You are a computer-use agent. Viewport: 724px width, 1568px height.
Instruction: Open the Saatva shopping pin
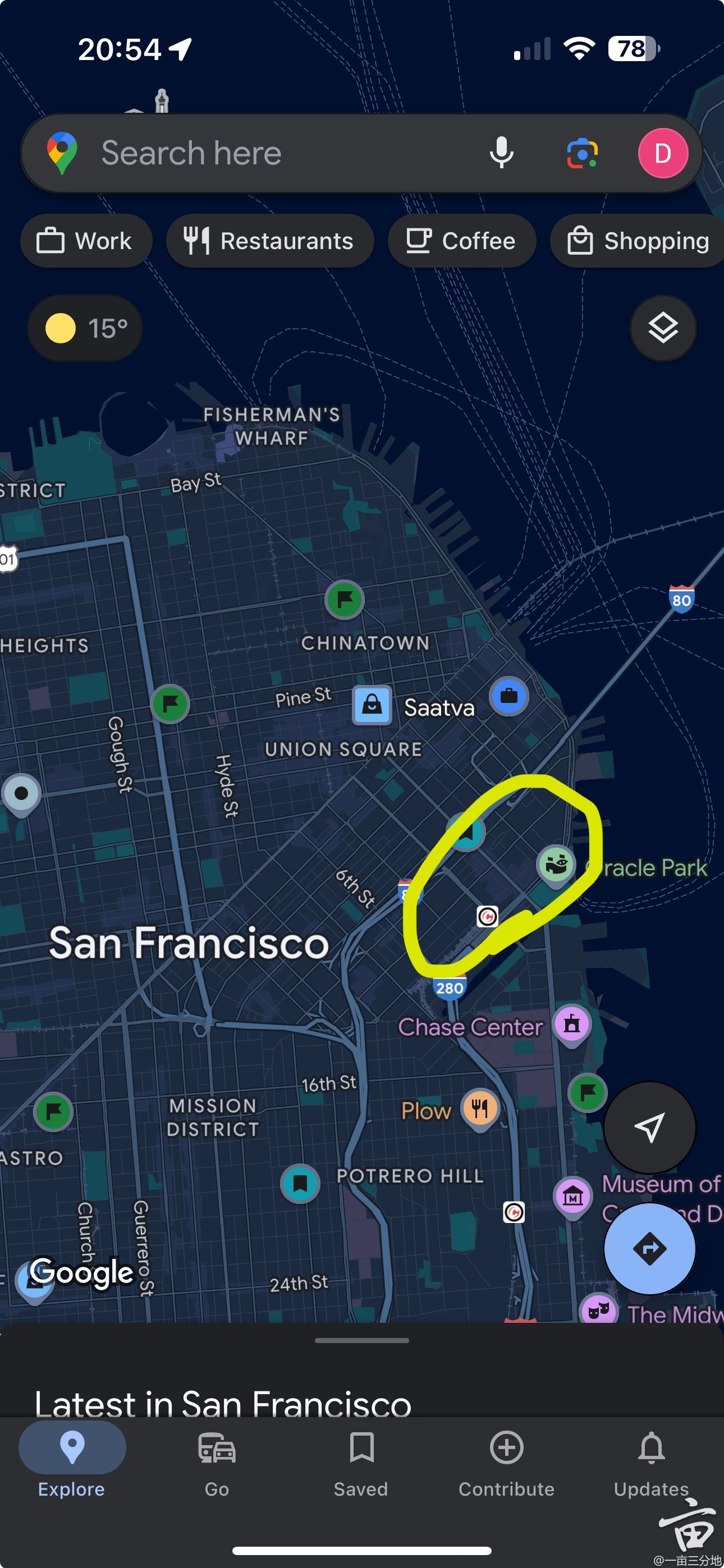coord(372,706)
